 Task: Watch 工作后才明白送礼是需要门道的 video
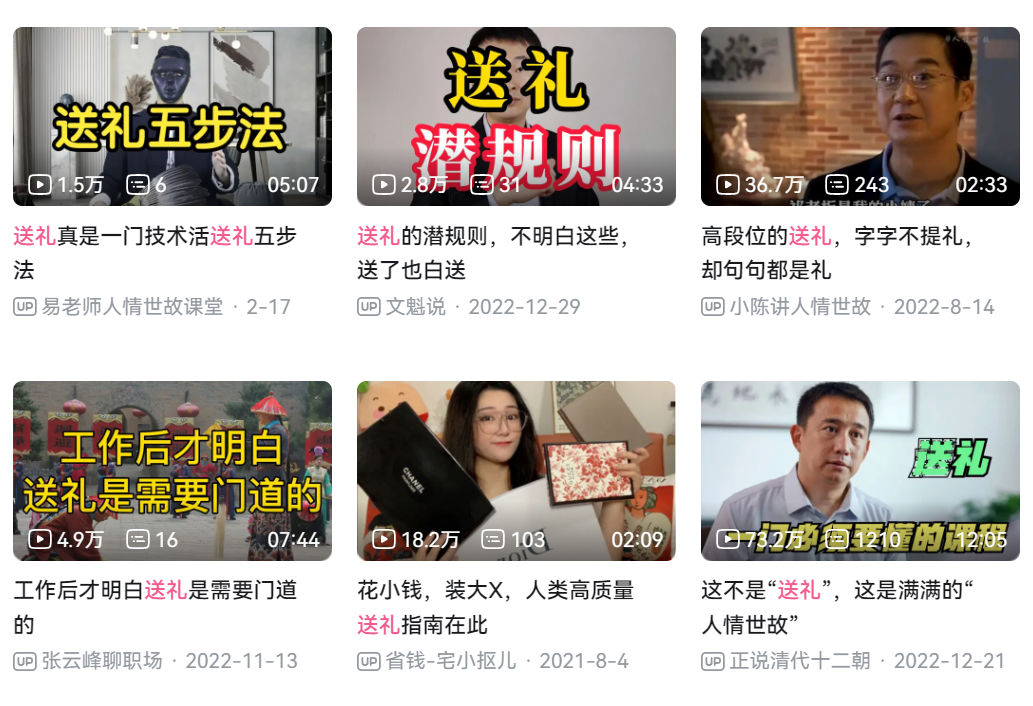point(172,471)
